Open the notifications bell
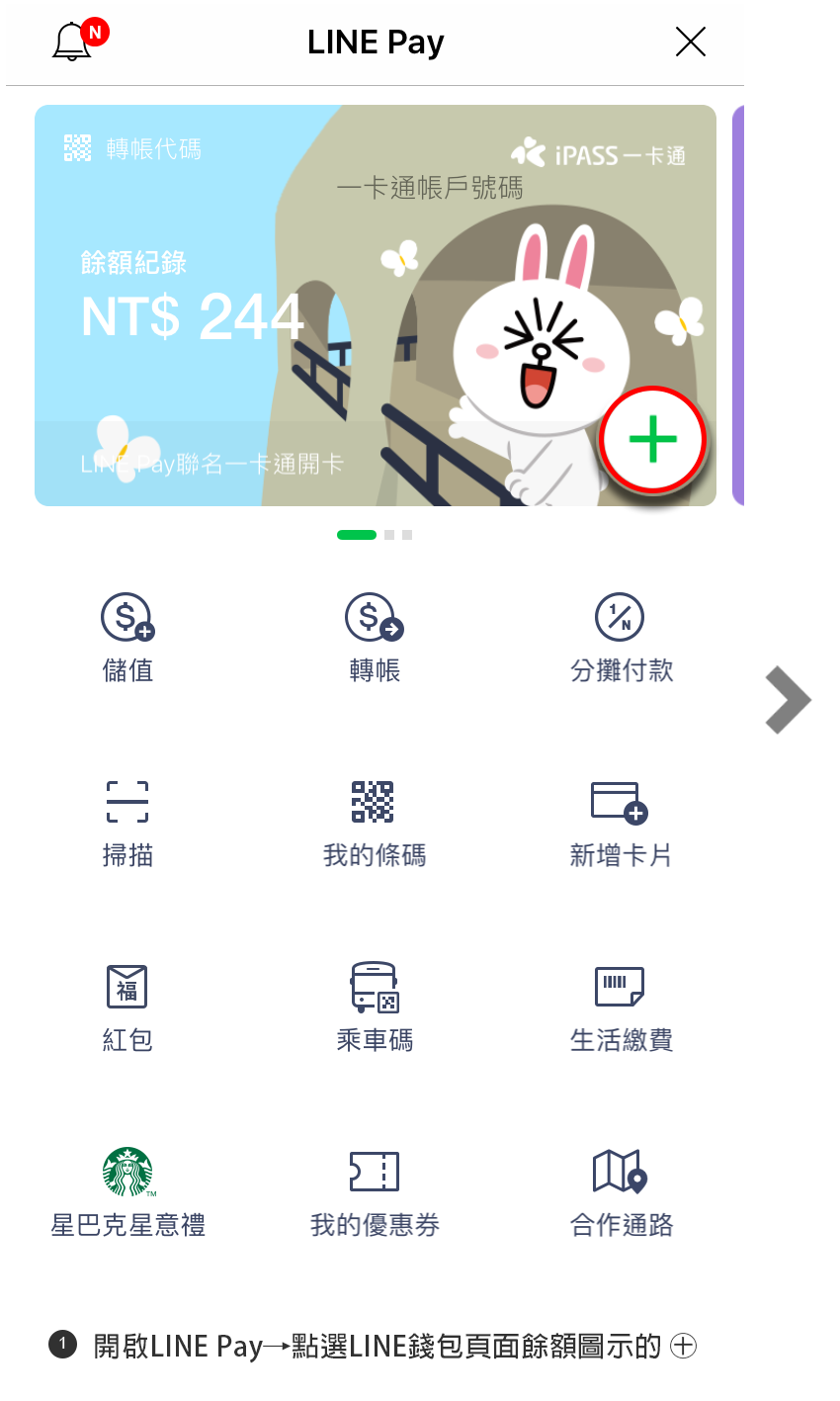The width and height of the screenshot is (840, 1401). (74, 42)
